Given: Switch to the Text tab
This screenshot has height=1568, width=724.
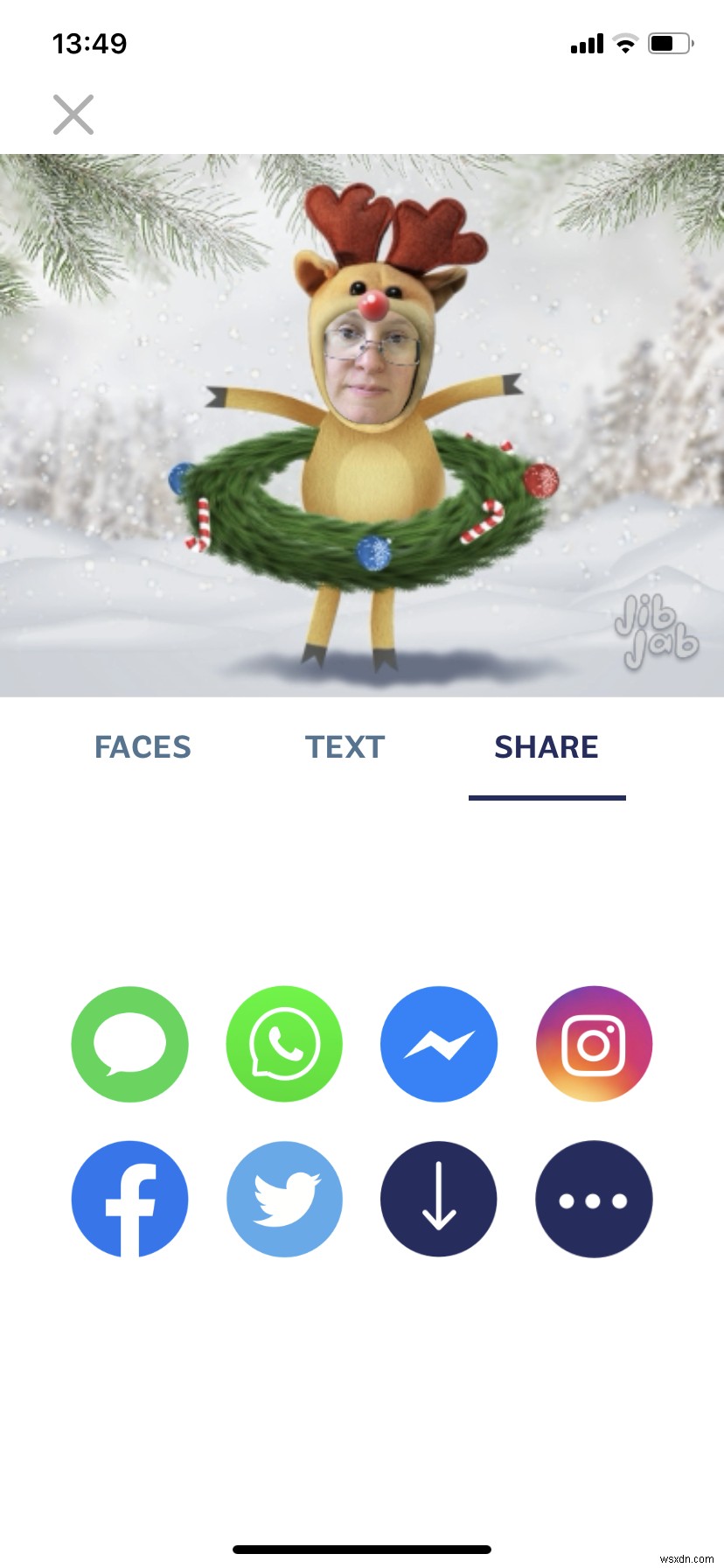Looking at the screenshot, I should point(345,747).
